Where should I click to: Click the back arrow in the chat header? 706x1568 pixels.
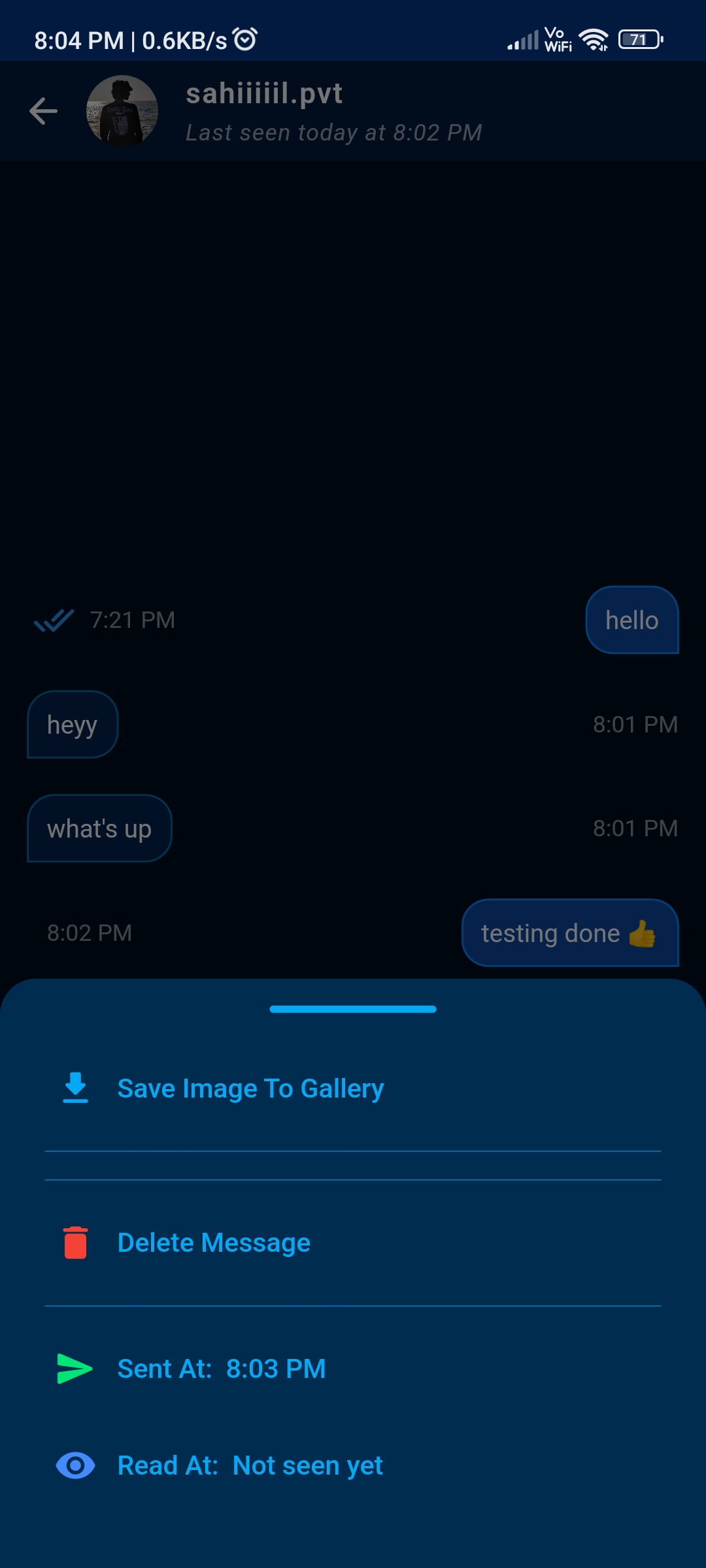click(42, 110)
